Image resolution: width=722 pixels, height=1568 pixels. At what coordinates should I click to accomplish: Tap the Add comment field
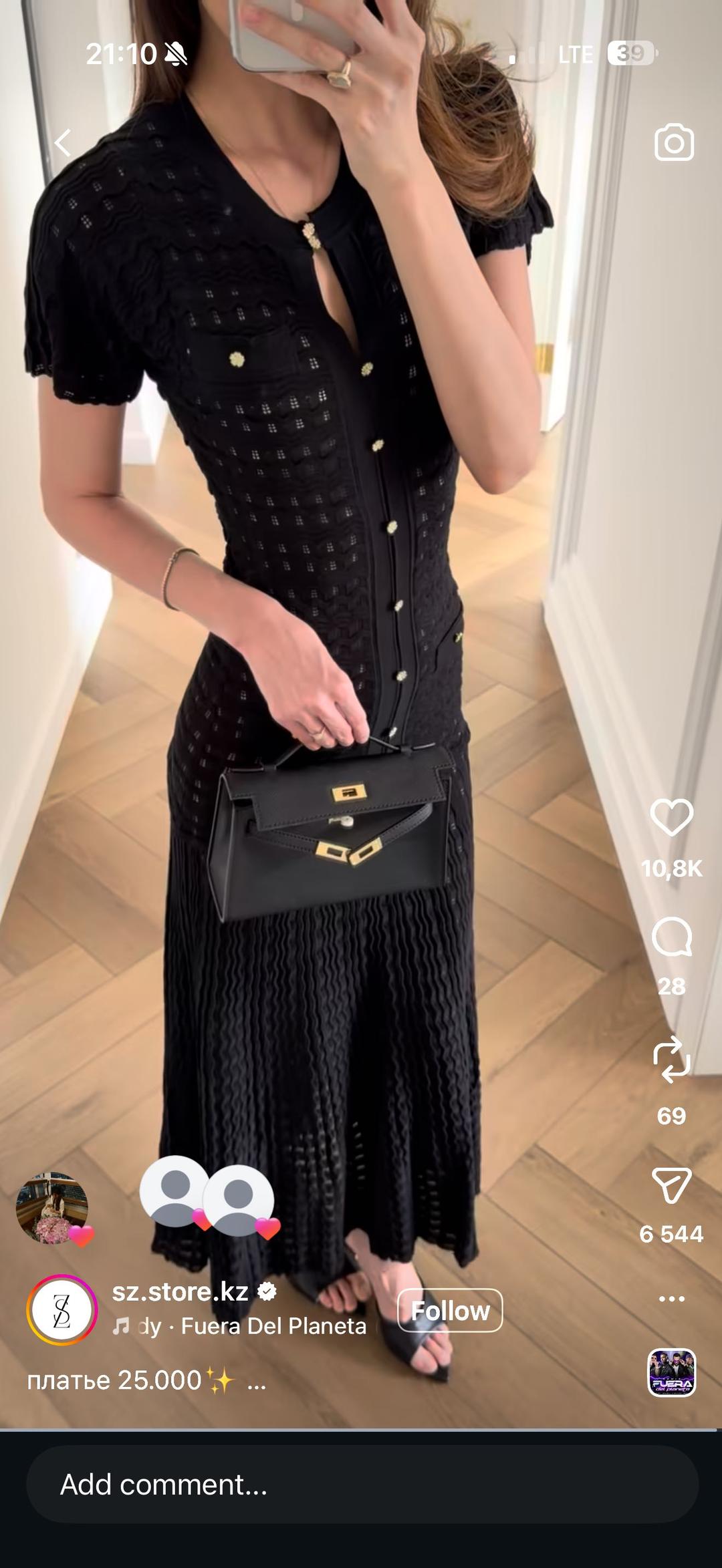click(x=362, y=1484)
